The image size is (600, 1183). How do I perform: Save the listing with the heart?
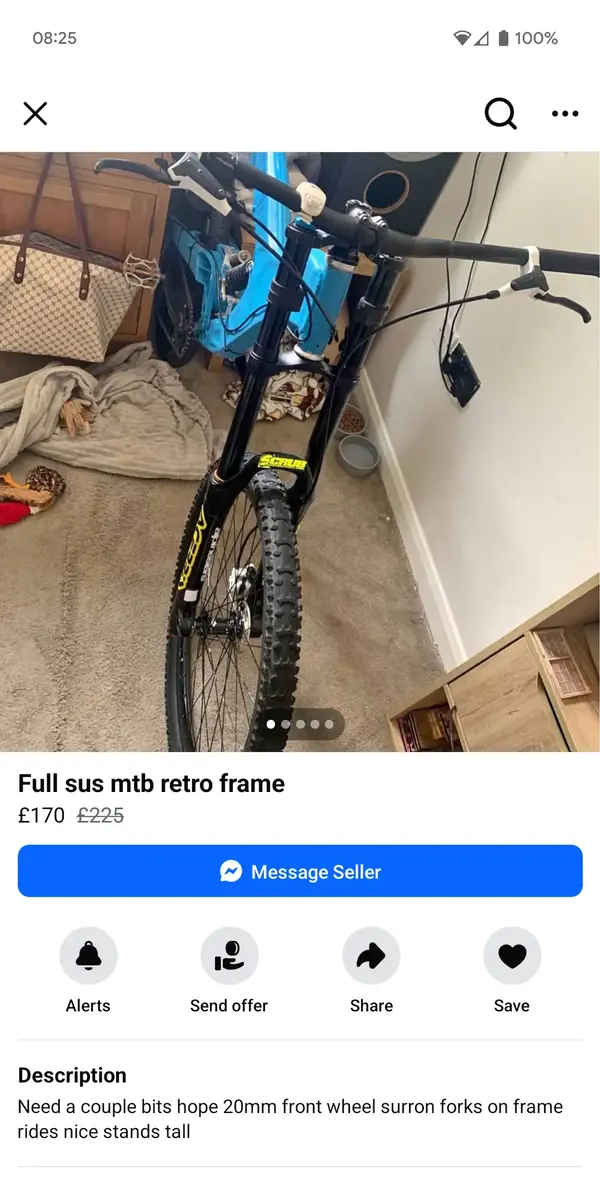[512, 957]
